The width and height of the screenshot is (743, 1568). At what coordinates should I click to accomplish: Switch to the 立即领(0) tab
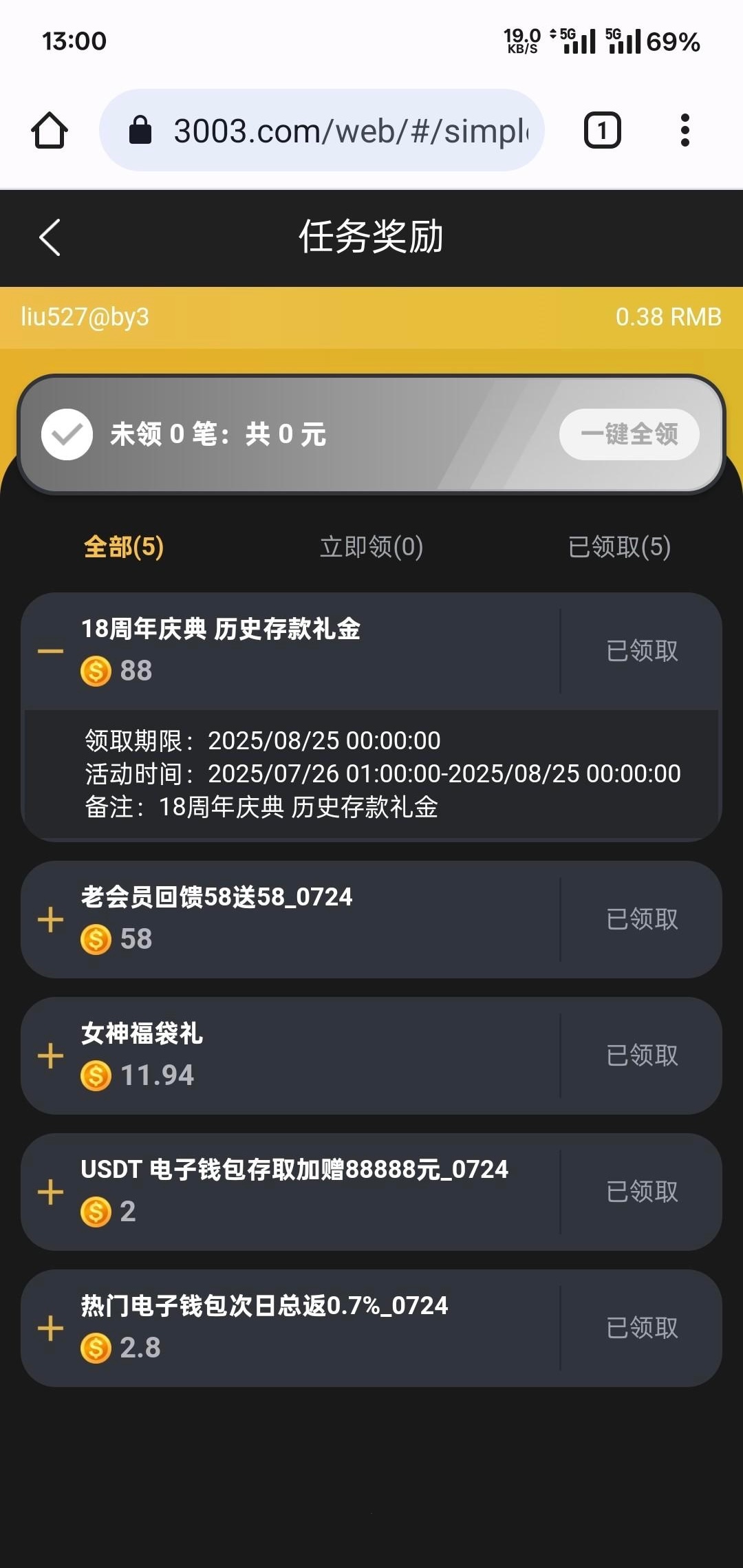[x=371, y=547]
